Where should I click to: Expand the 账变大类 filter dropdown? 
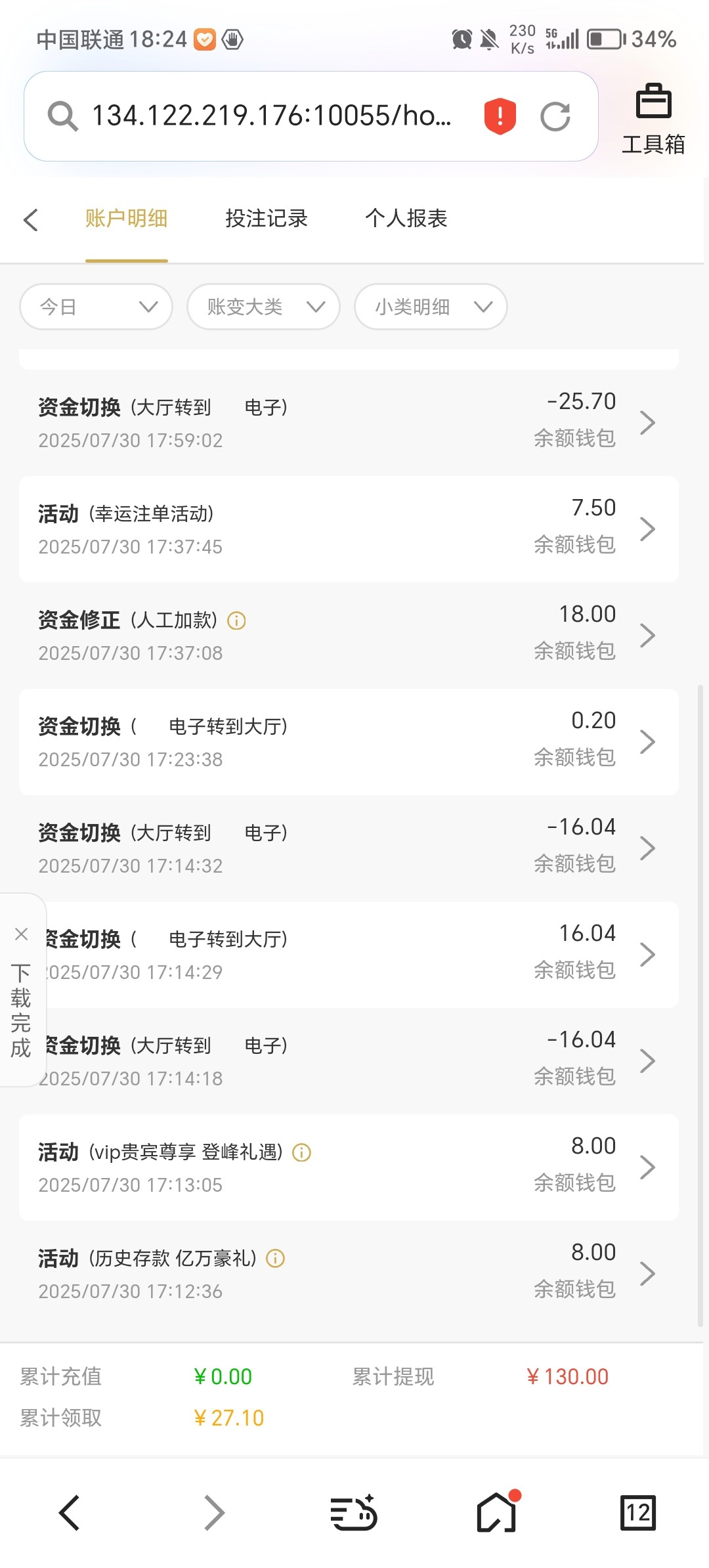point(263,307)
